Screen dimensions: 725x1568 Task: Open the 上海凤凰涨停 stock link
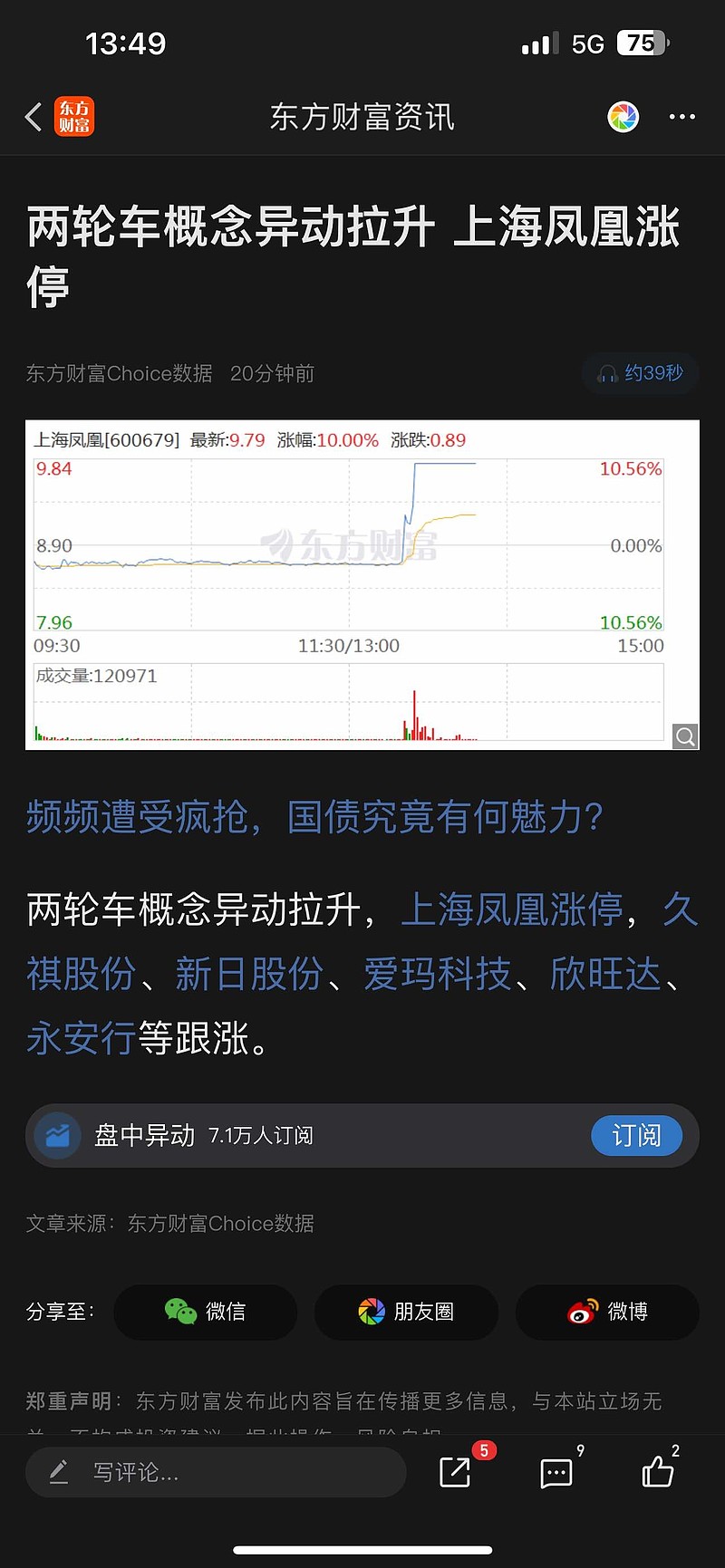pyautogui.click(x=512, y=909)
